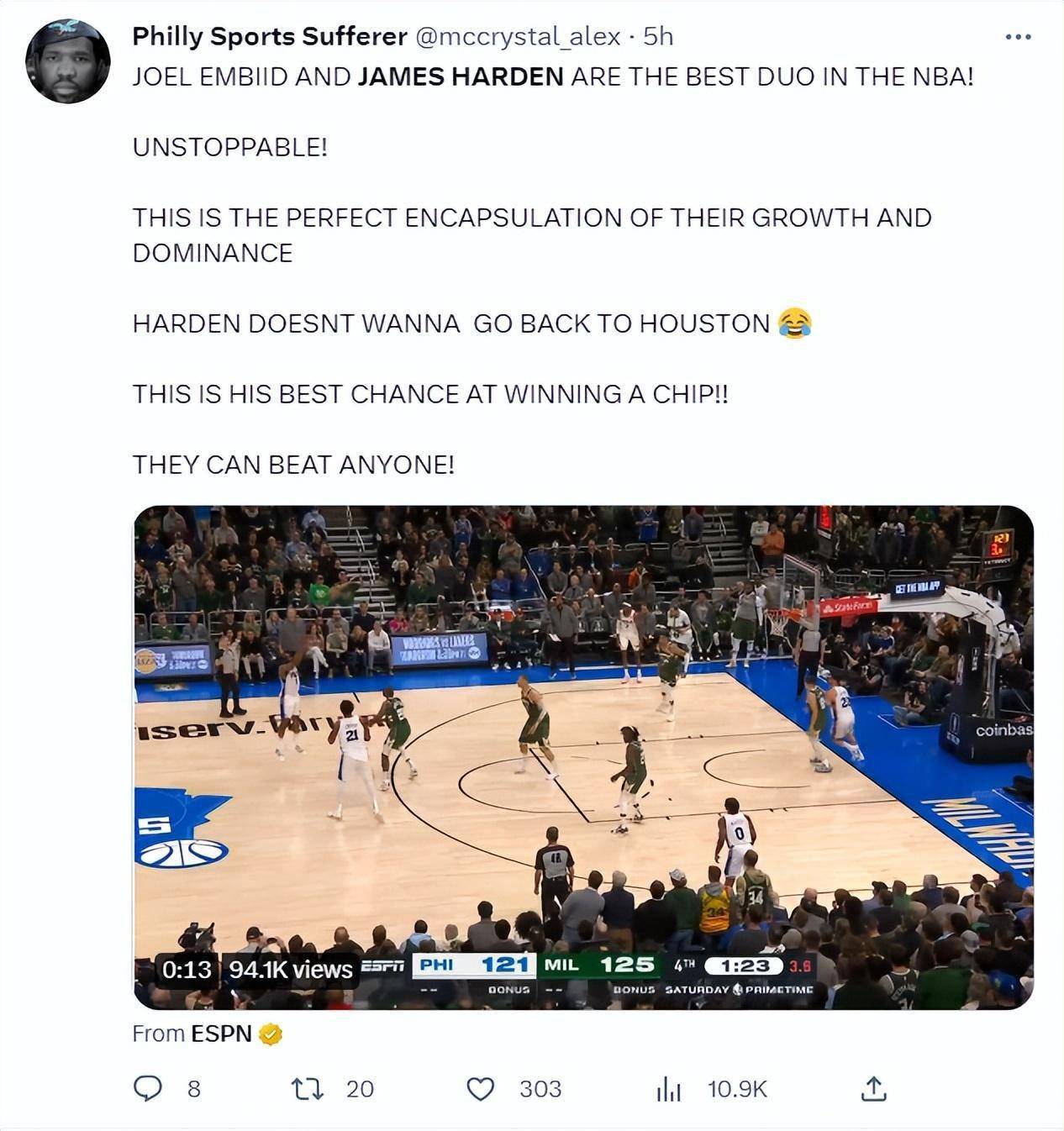Open the @mccrystal_alex profile handle
Image resolution: width=1064 pixels, height=1131 pixels.
pos(517,36)
